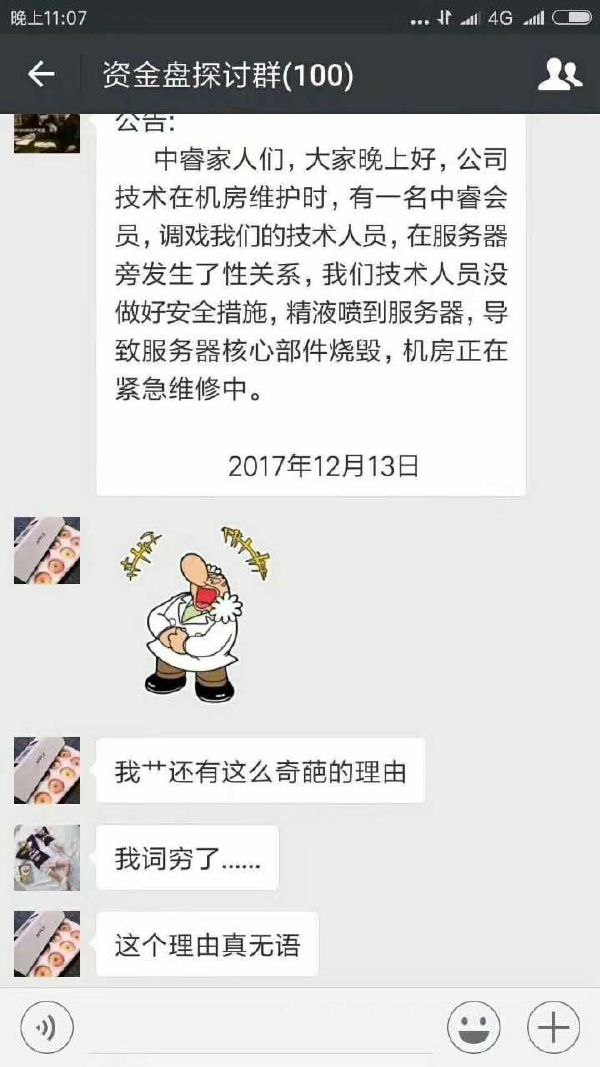View the avatar beside 这个理由真无语
600x1067 pixels.
tap(46, 943)
